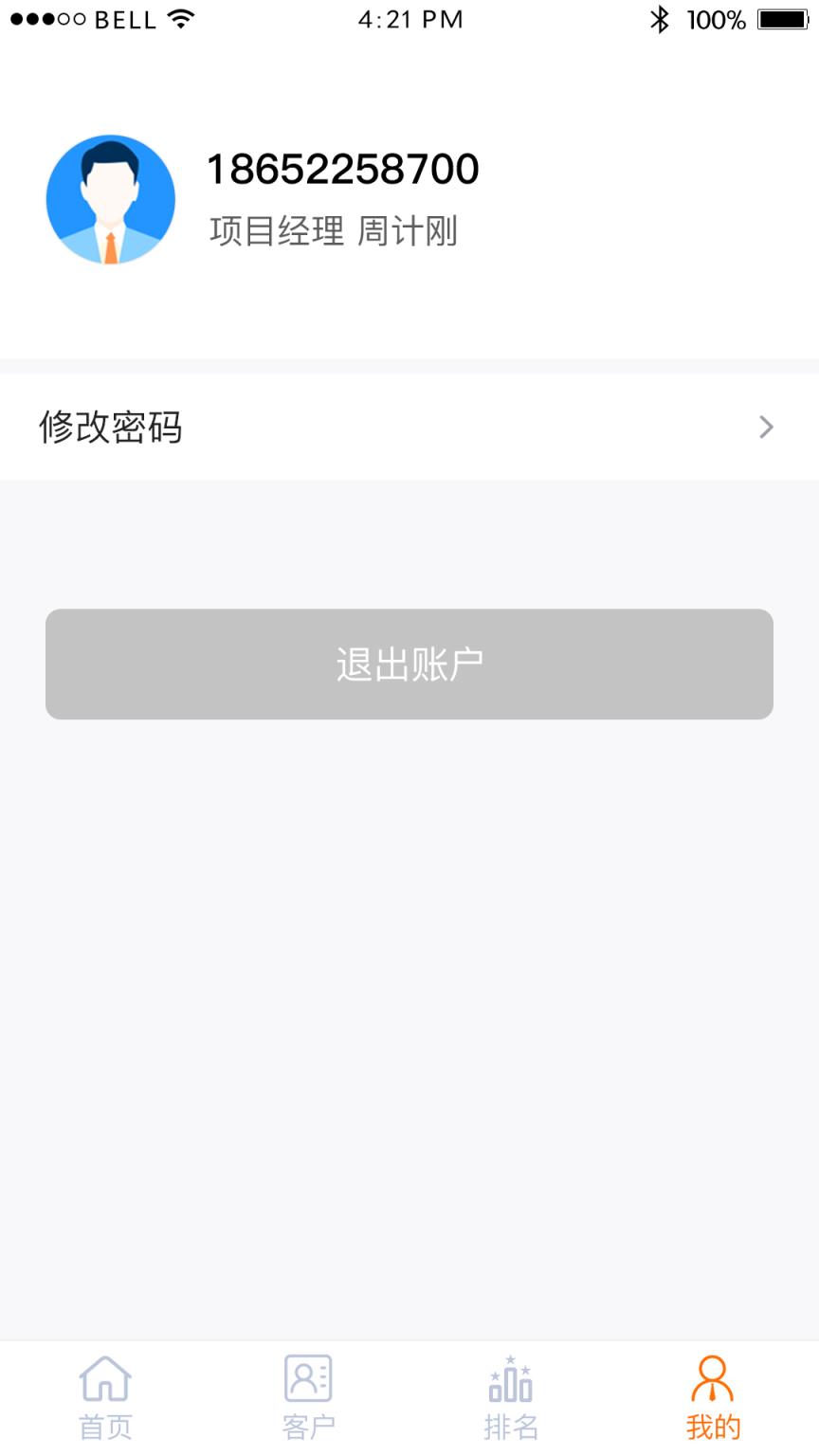Click the BELL carrier label

coord(128,17)
